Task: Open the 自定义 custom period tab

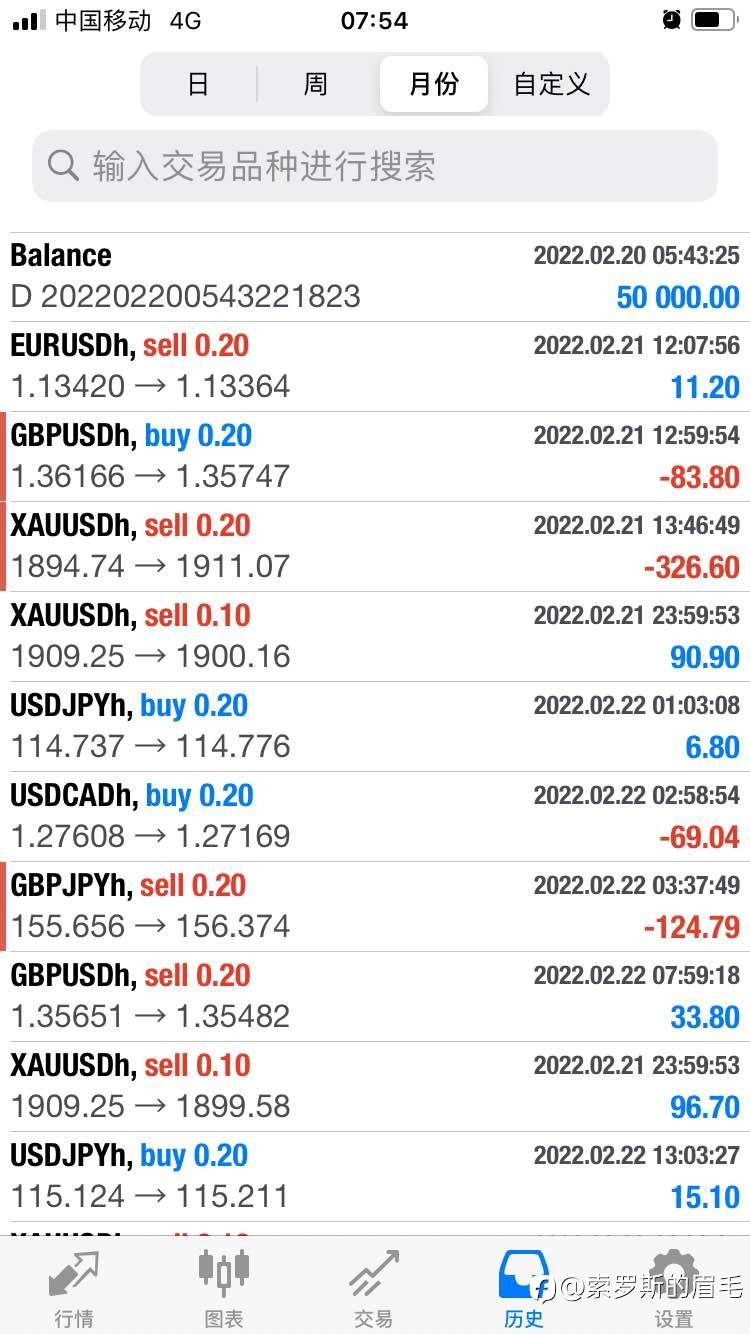Action: [x=551, y=84]
